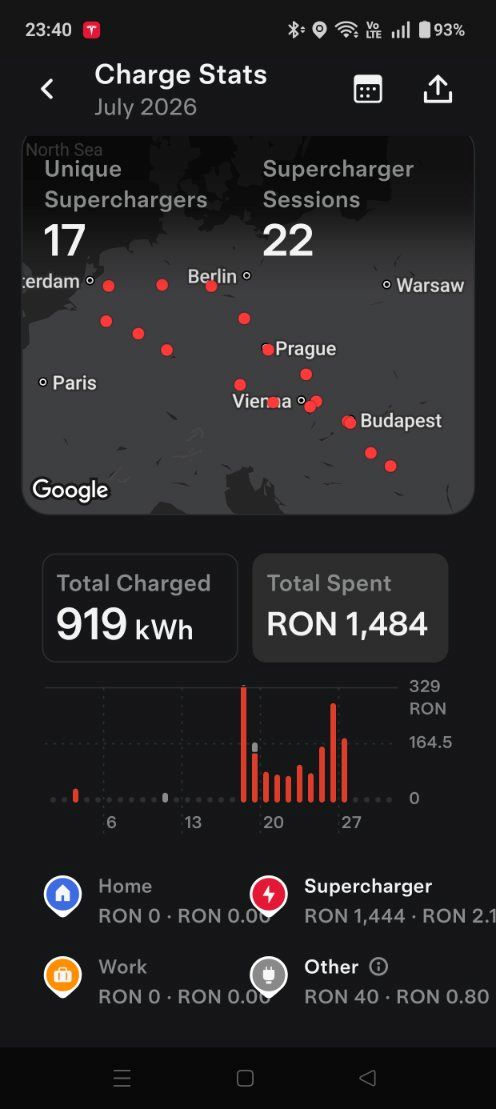Select the Total Charged card
The image size is (496, 1109).
(140, 608)
